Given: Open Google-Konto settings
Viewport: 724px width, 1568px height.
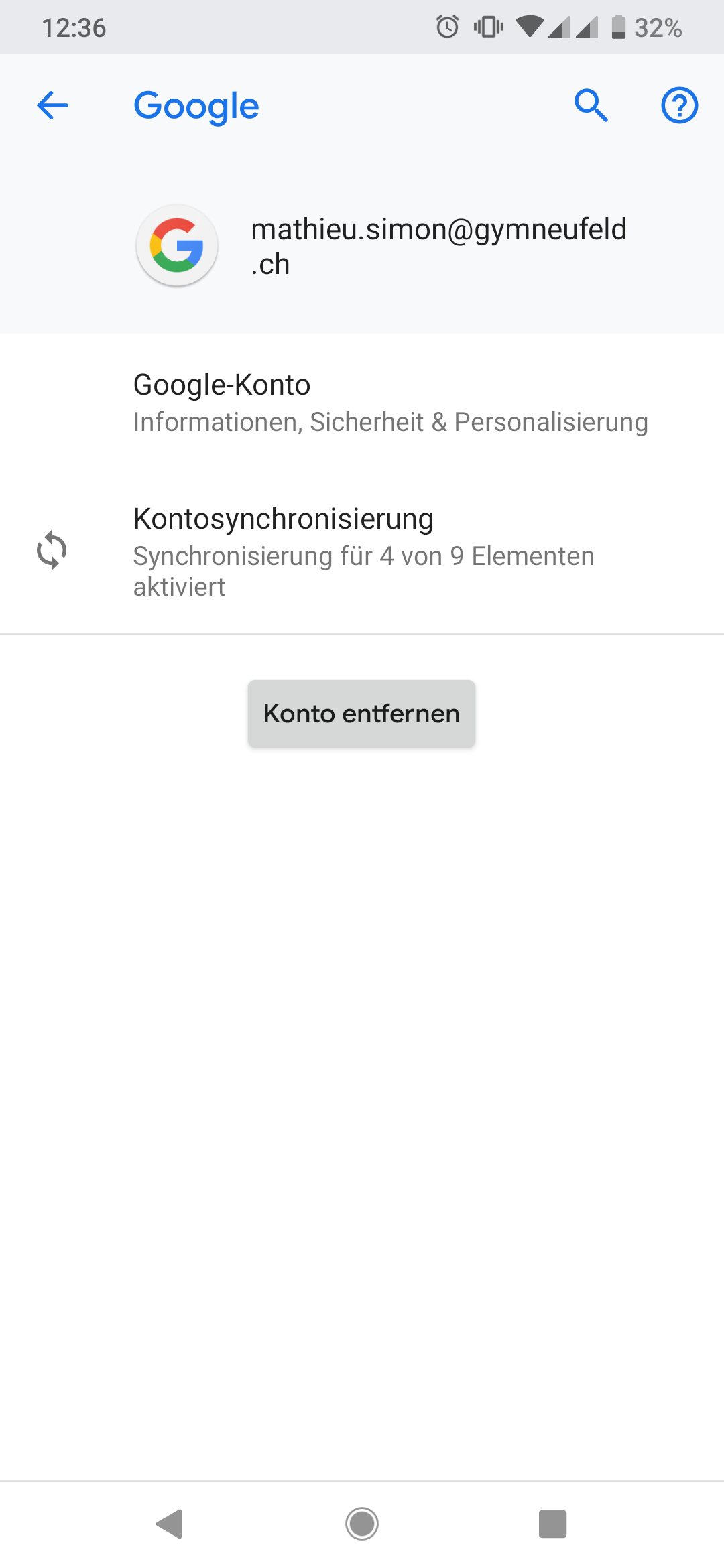Looking at the screenshot, I should click(x=362, y=402).
